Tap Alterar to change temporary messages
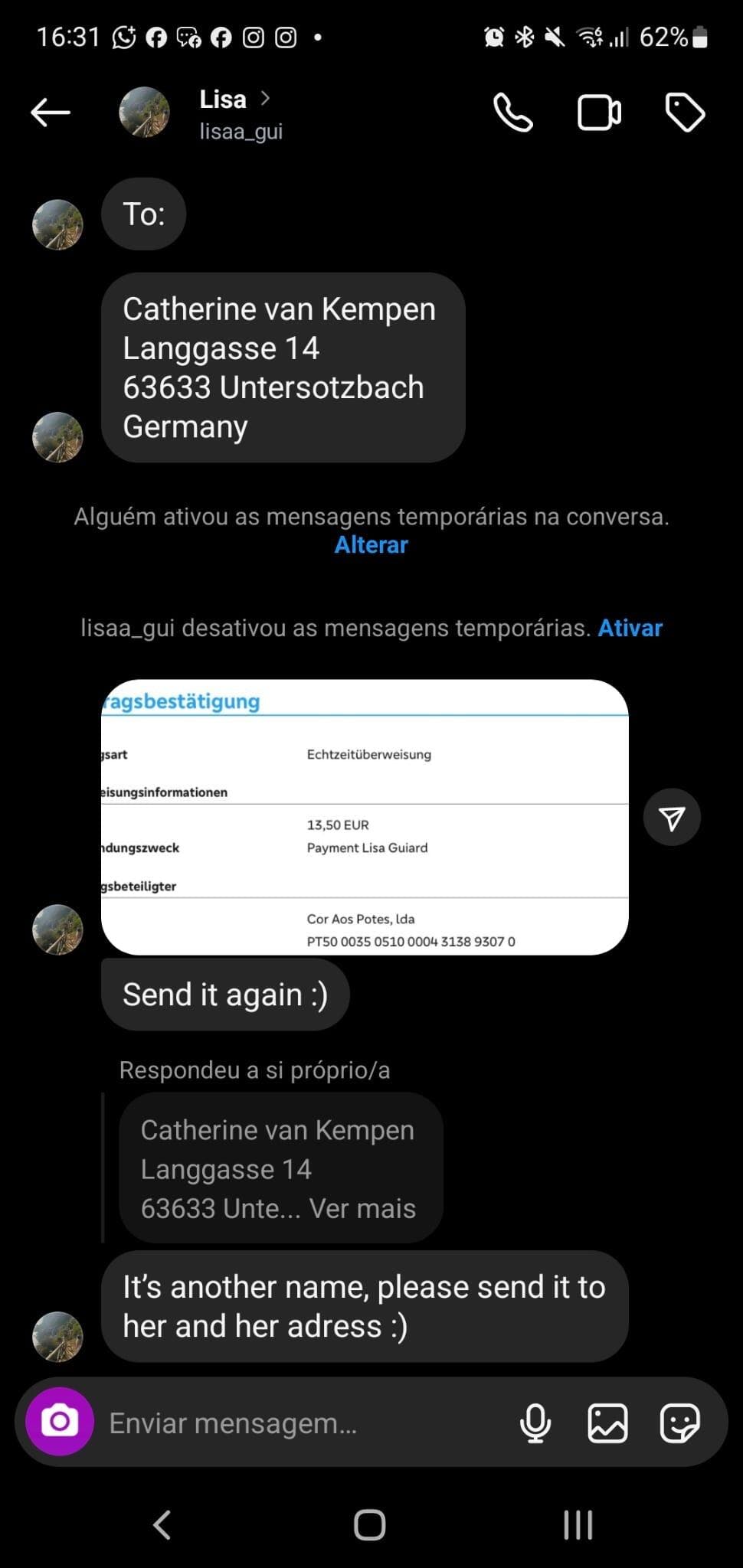This screenshot has height=1568, width=743. point(371,545)
